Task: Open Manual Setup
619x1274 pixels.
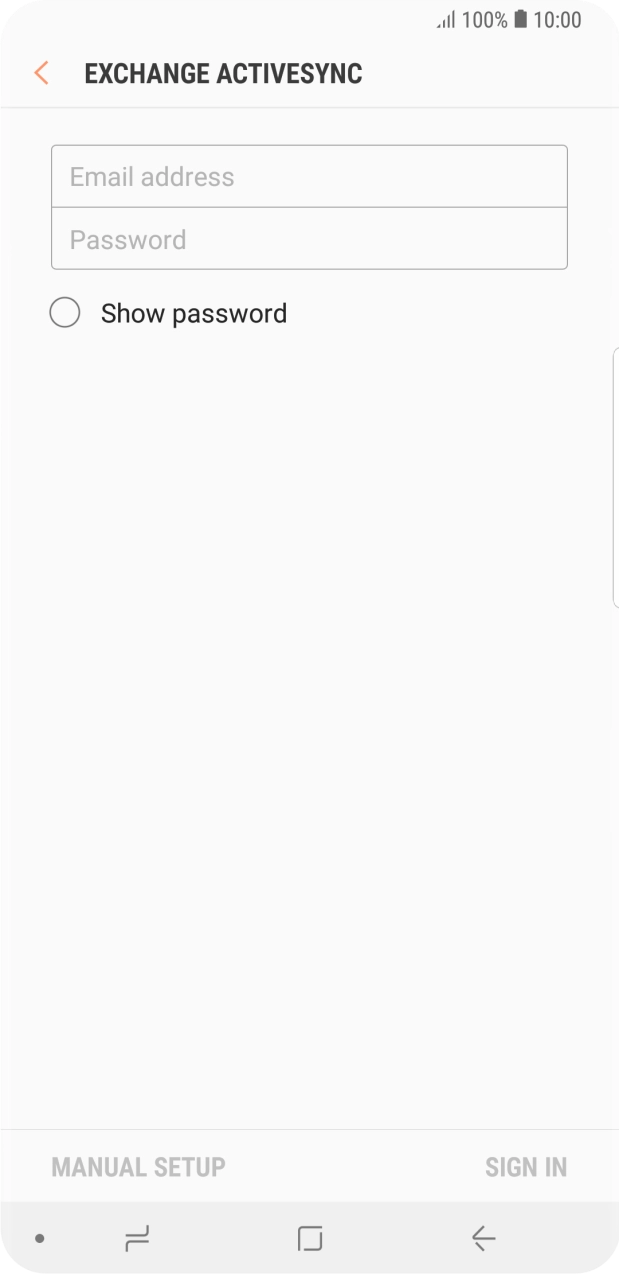Action: [x=138, y=1167]
